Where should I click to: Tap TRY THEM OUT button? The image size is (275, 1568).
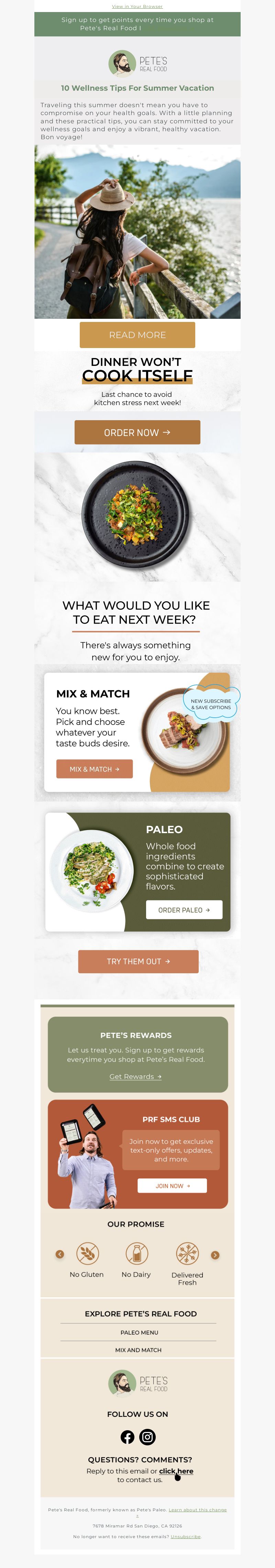coord(138,961)
